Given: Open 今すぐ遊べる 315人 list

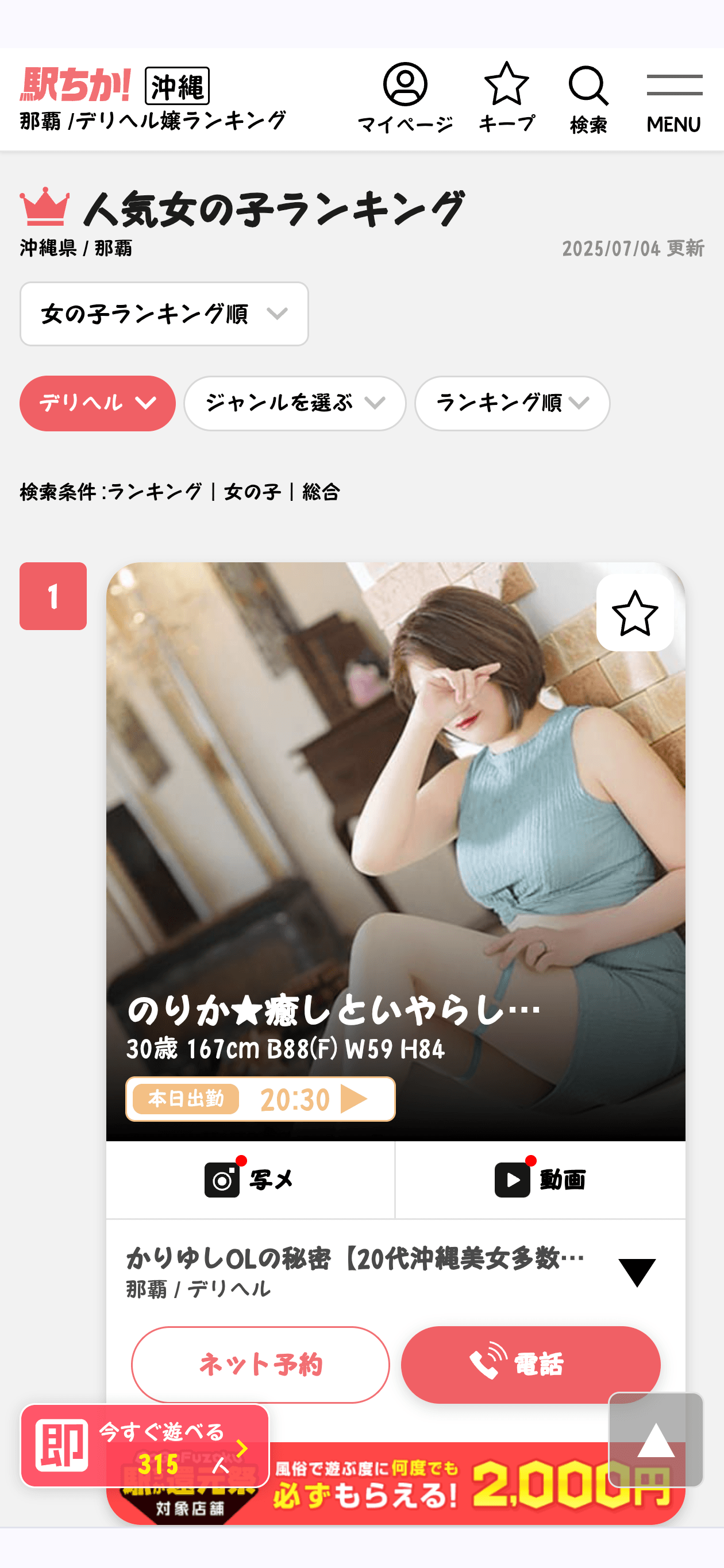Looking at the screenshot, I should click(x=144, y=1446).
